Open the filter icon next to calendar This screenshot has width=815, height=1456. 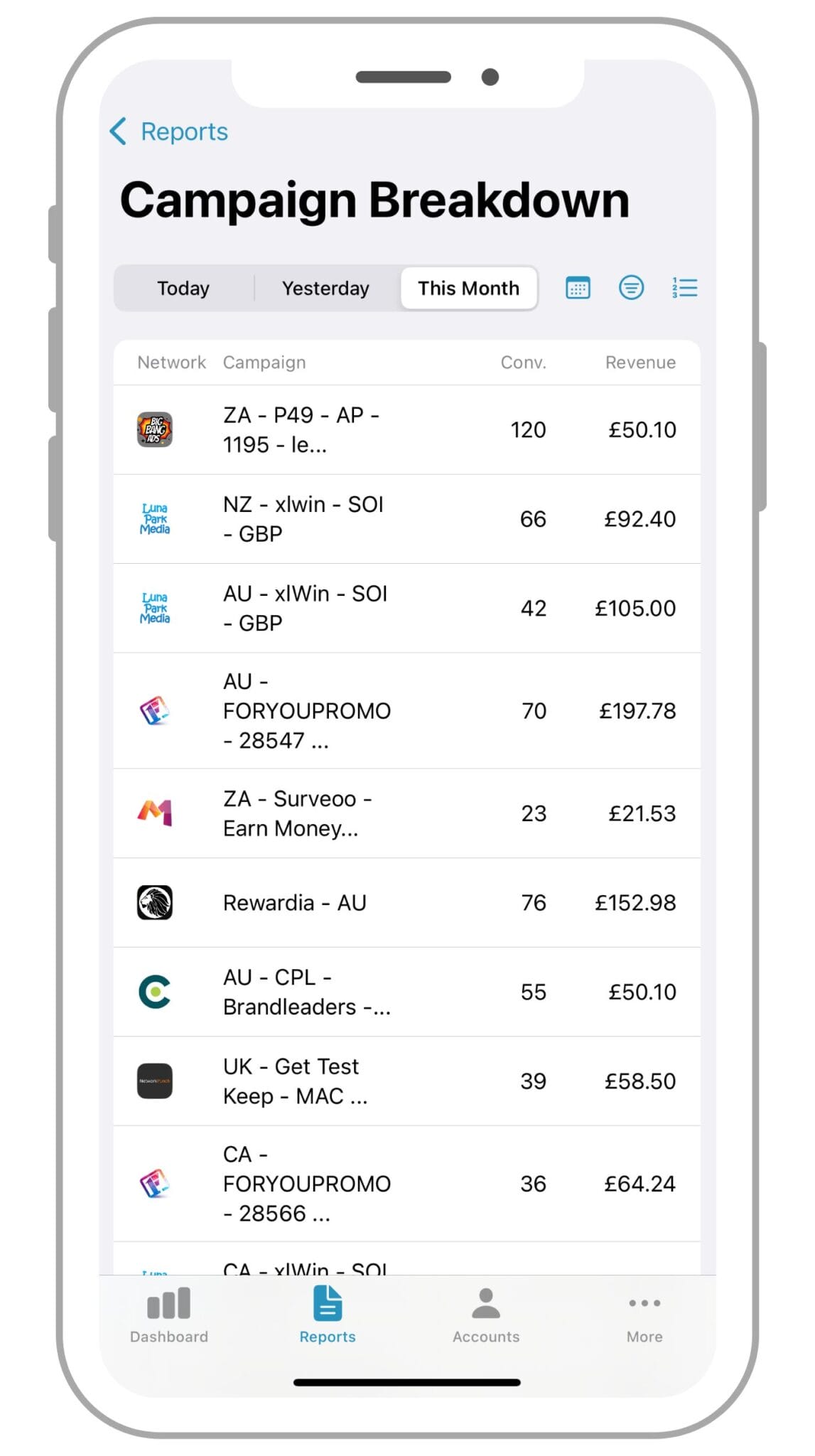tap(631, 288)
